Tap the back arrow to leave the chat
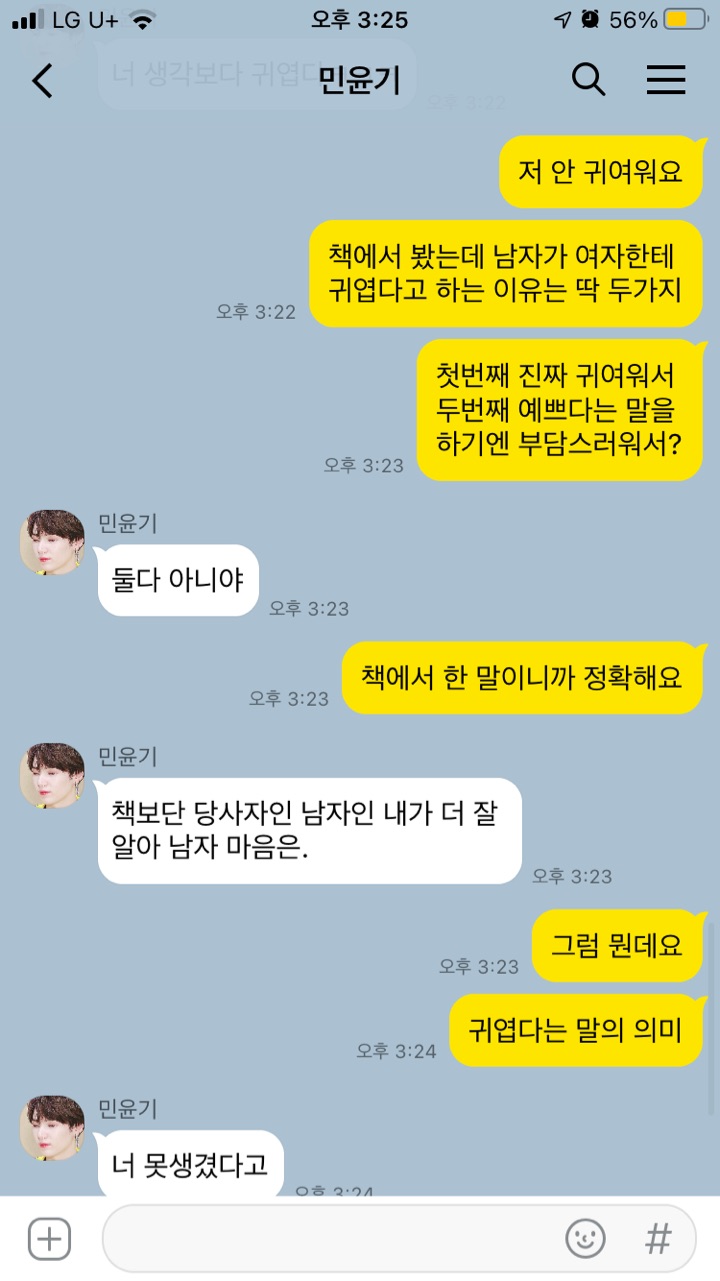Viewport: 720px width, 1281px height. click(40, 80)
